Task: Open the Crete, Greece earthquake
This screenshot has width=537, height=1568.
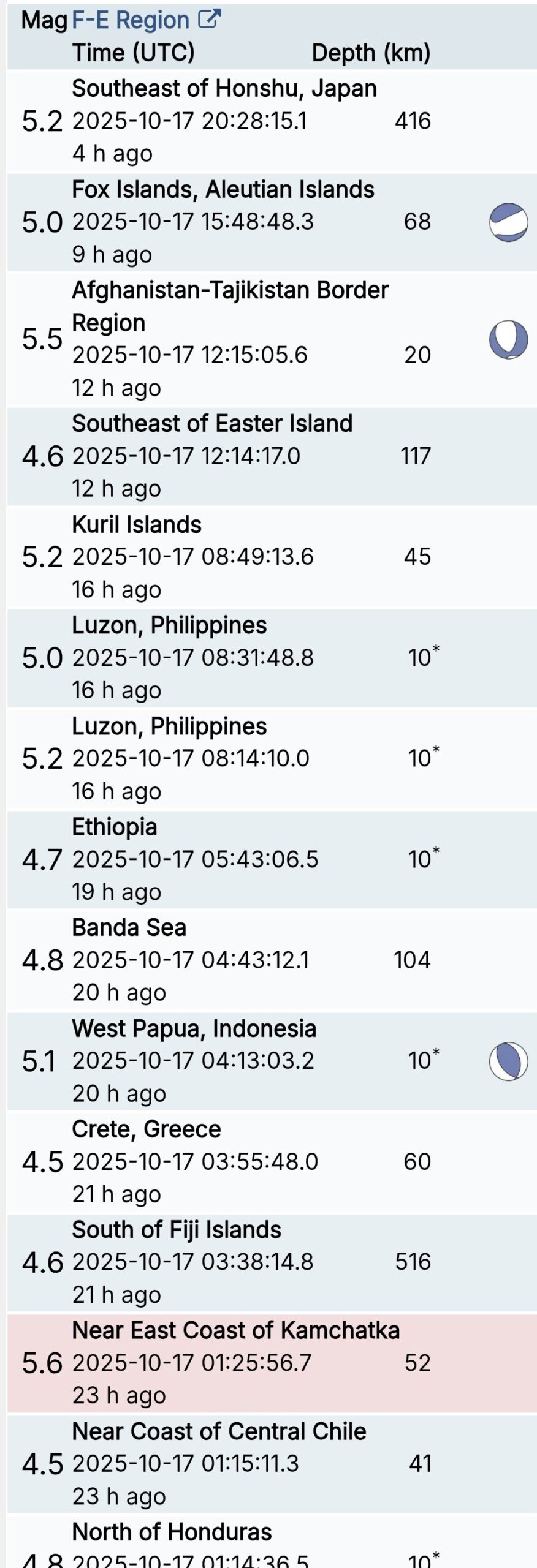Action: (146, 1129)
